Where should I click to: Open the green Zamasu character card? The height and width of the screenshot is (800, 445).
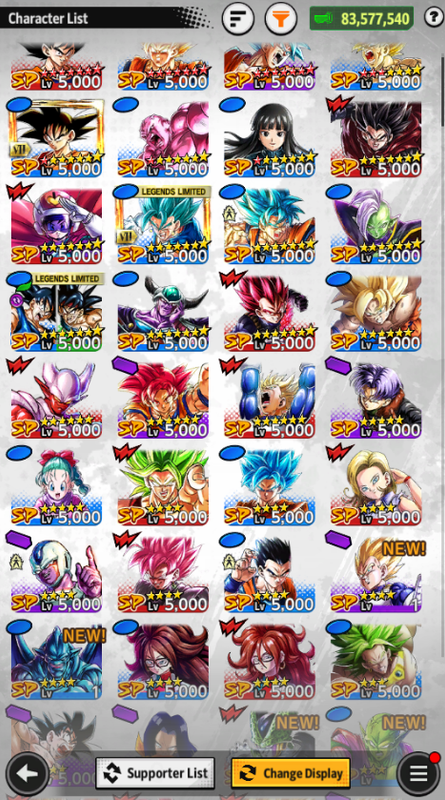coord(376,226)
